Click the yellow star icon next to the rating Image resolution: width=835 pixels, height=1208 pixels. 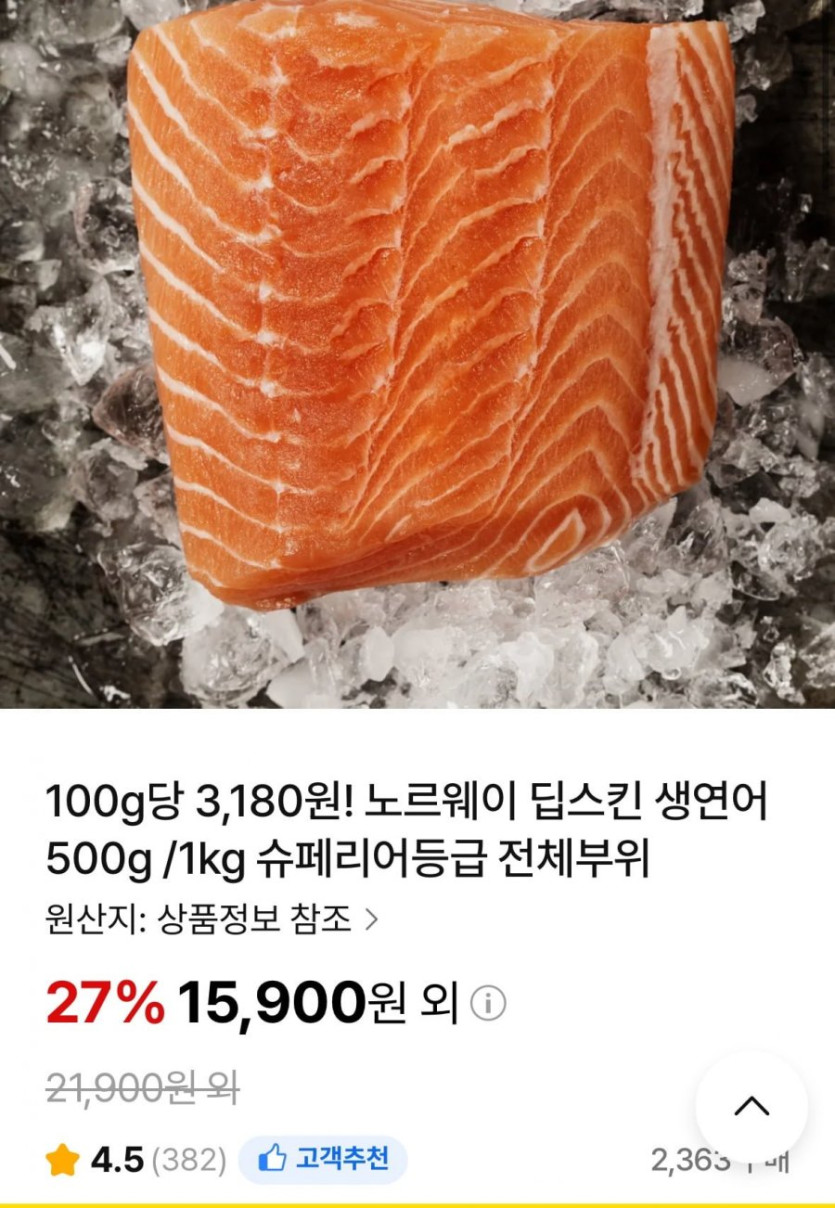pos(62,1160)
